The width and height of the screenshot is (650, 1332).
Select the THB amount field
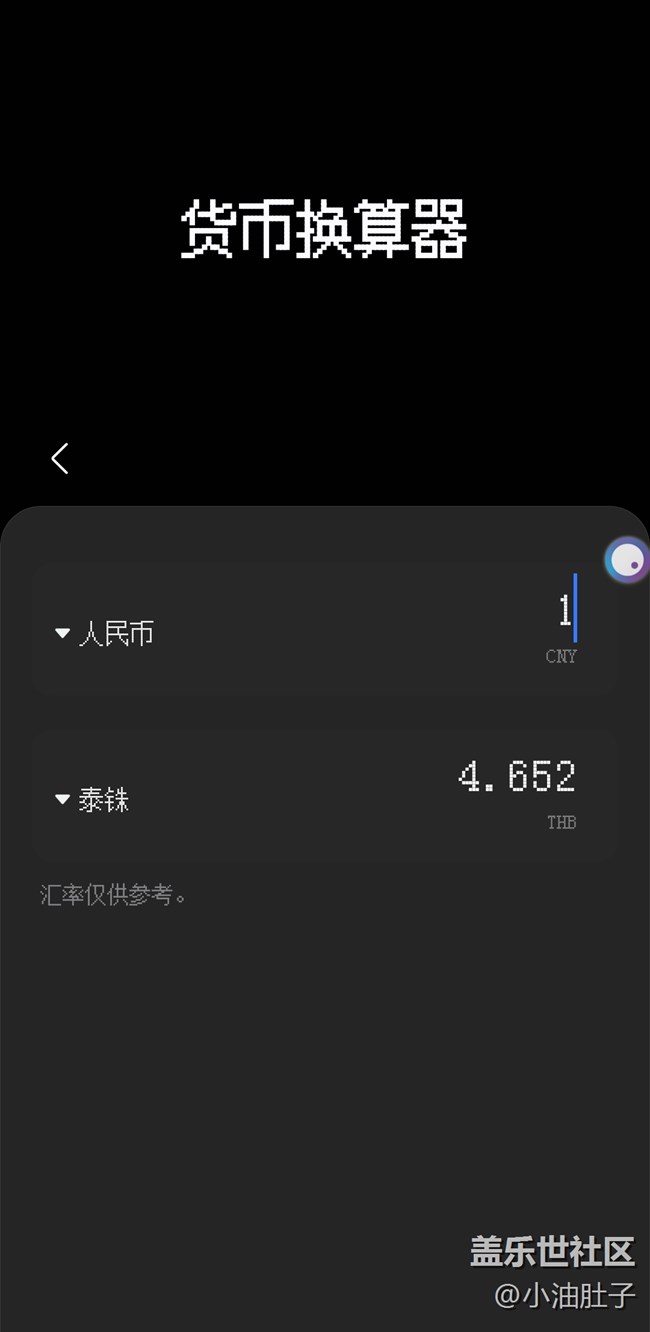pyautogui.click(x=516, y=777)
